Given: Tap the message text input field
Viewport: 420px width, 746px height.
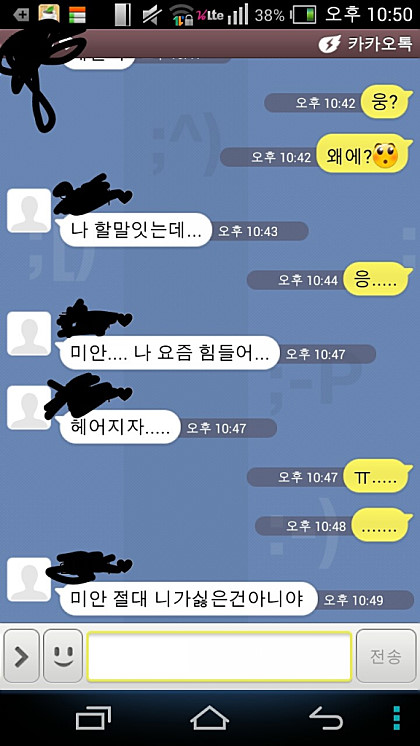Looking at the screenshot, I should click(219, 656).
